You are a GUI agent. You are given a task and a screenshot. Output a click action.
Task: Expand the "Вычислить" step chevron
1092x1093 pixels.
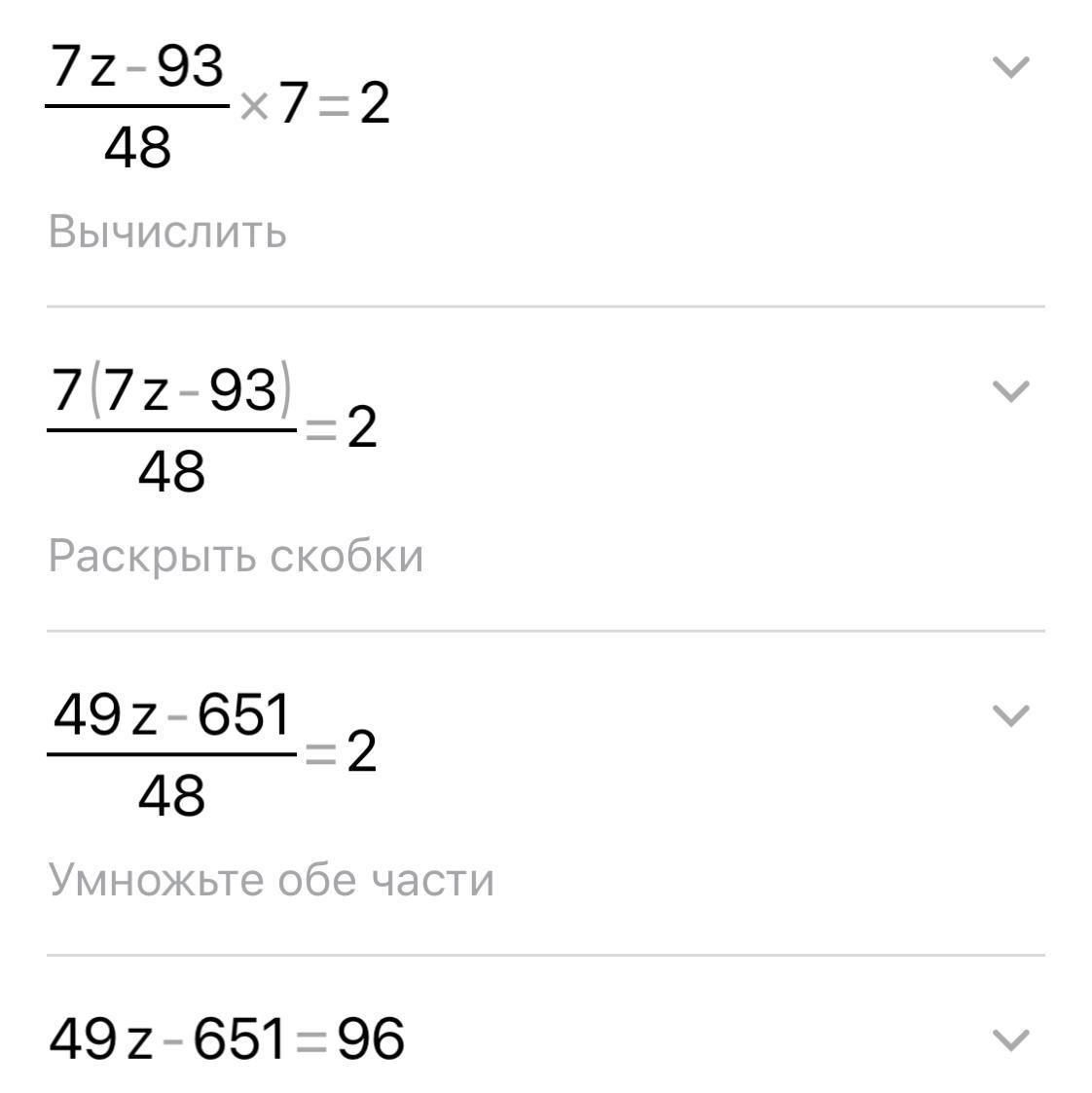coord(1009,67)
